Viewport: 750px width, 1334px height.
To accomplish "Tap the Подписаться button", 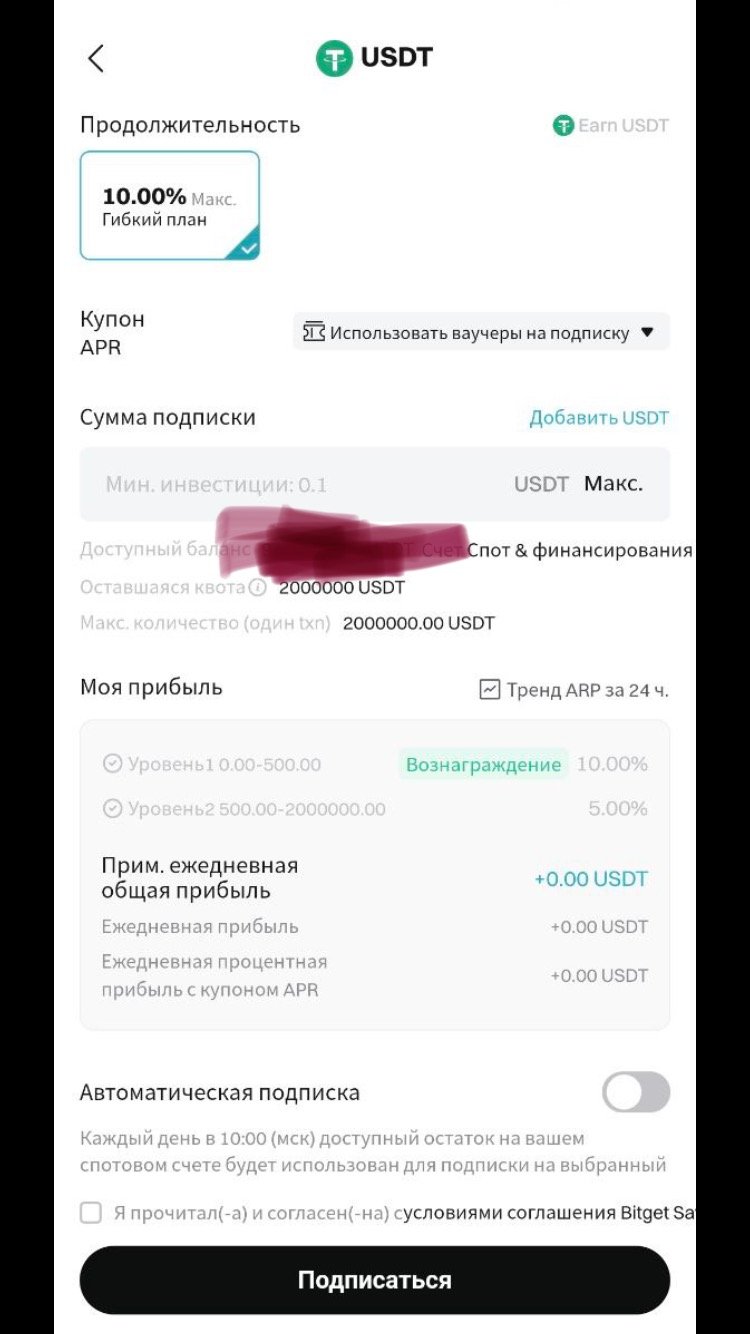I will pos(375,1280).
